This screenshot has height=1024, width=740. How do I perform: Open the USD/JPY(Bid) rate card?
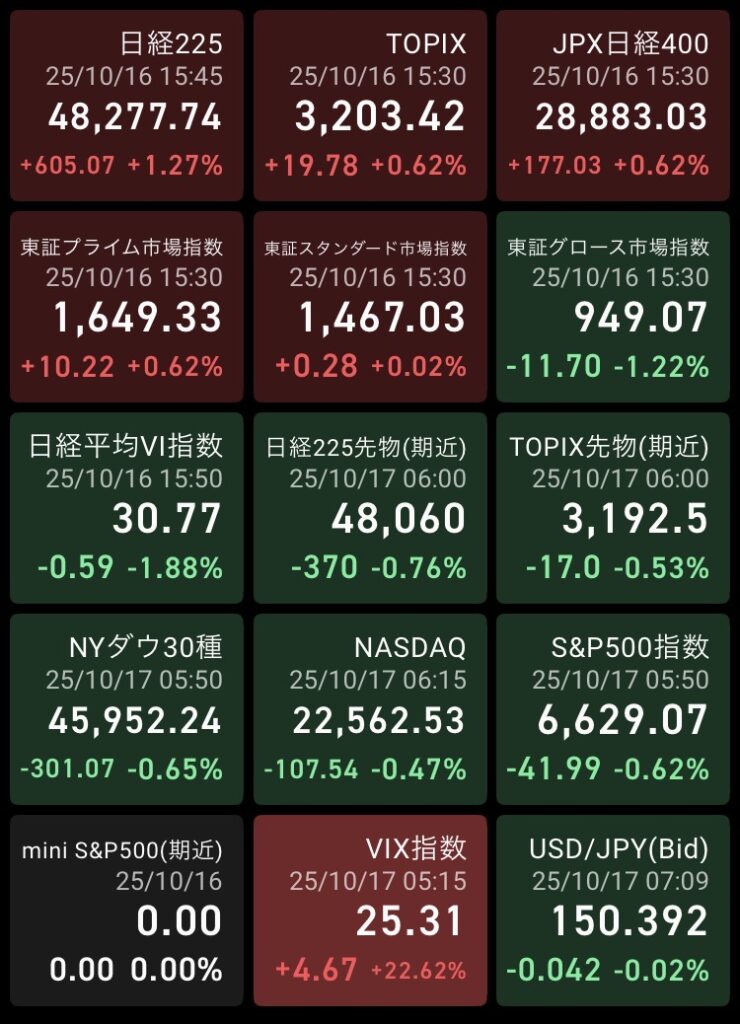pos(613,910)
